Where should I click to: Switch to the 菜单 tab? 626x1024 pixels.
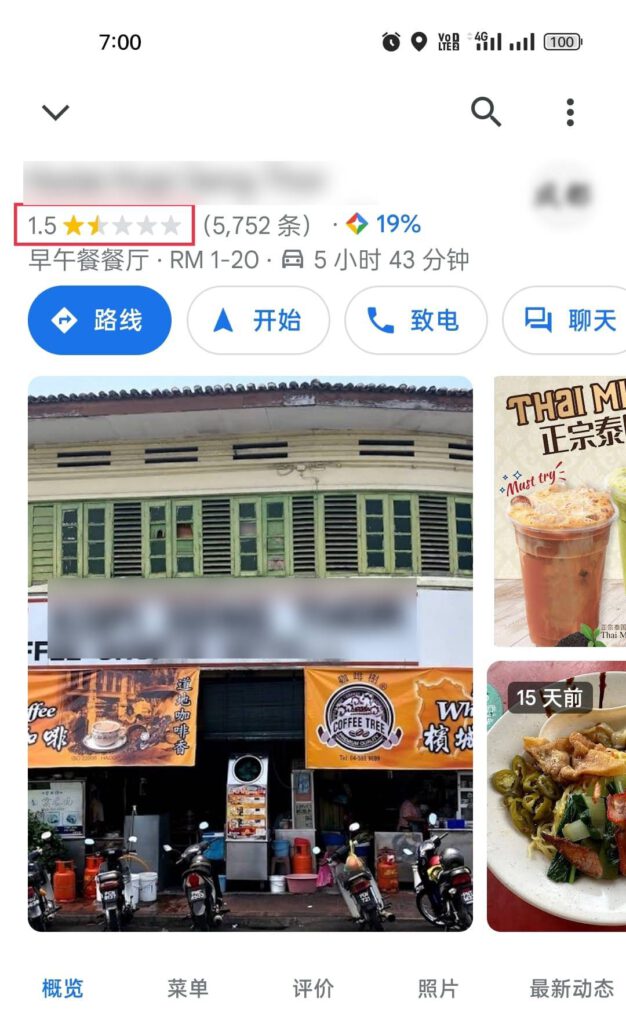pyautogui.click(x=188, y=989)
